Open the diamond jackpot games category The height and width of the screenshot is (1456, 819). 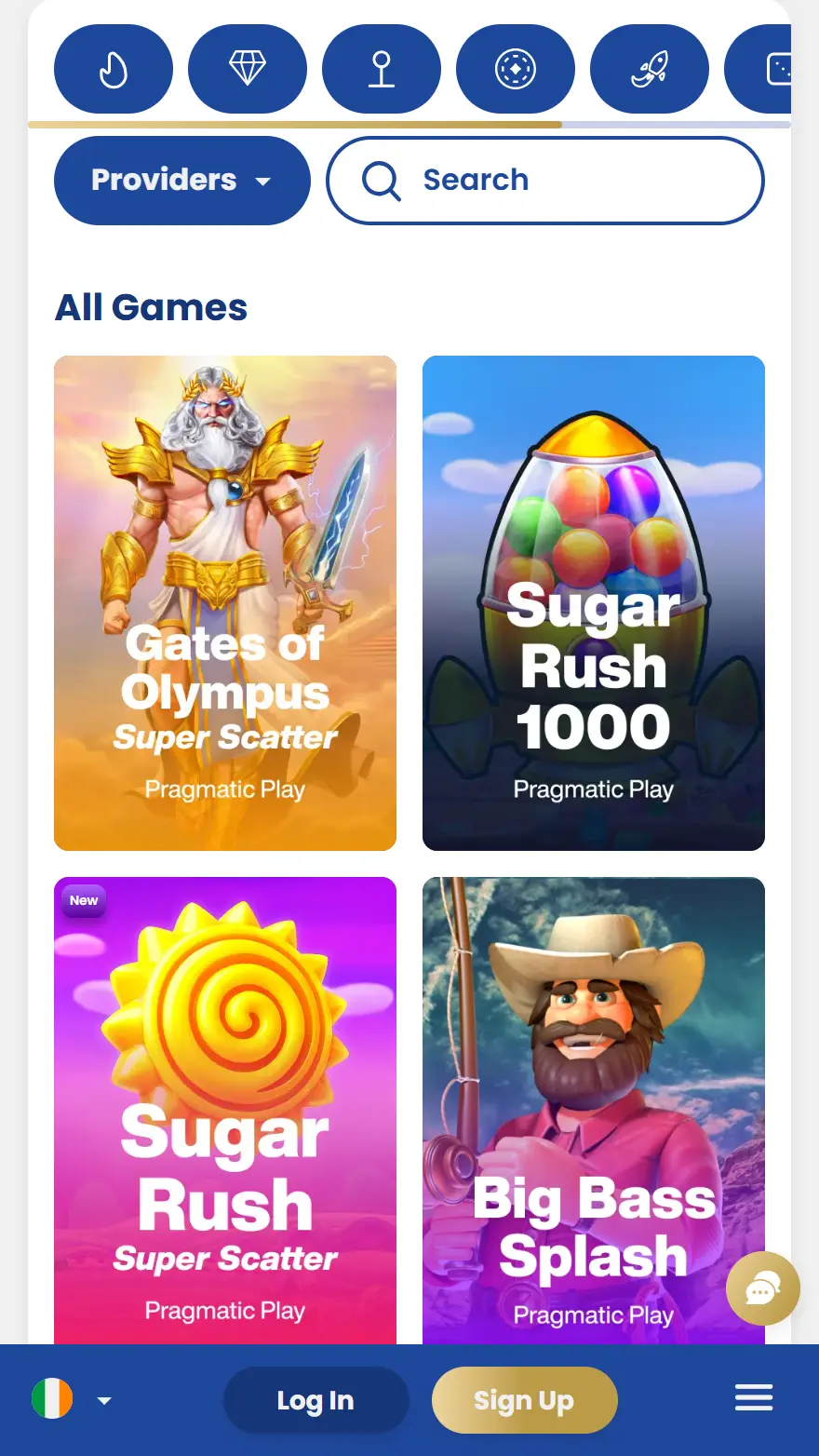248,69
